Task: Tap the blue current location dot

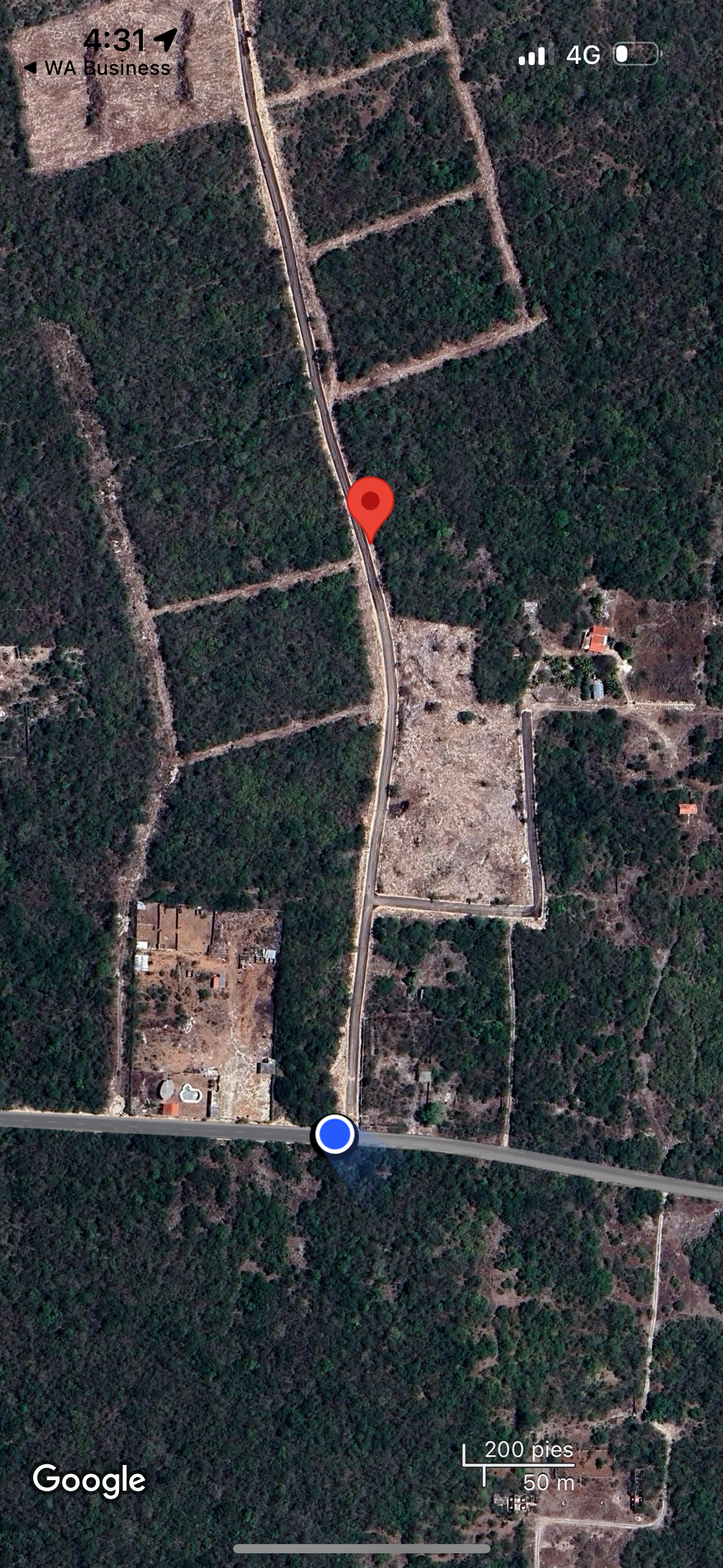Action: [335, 1134]
